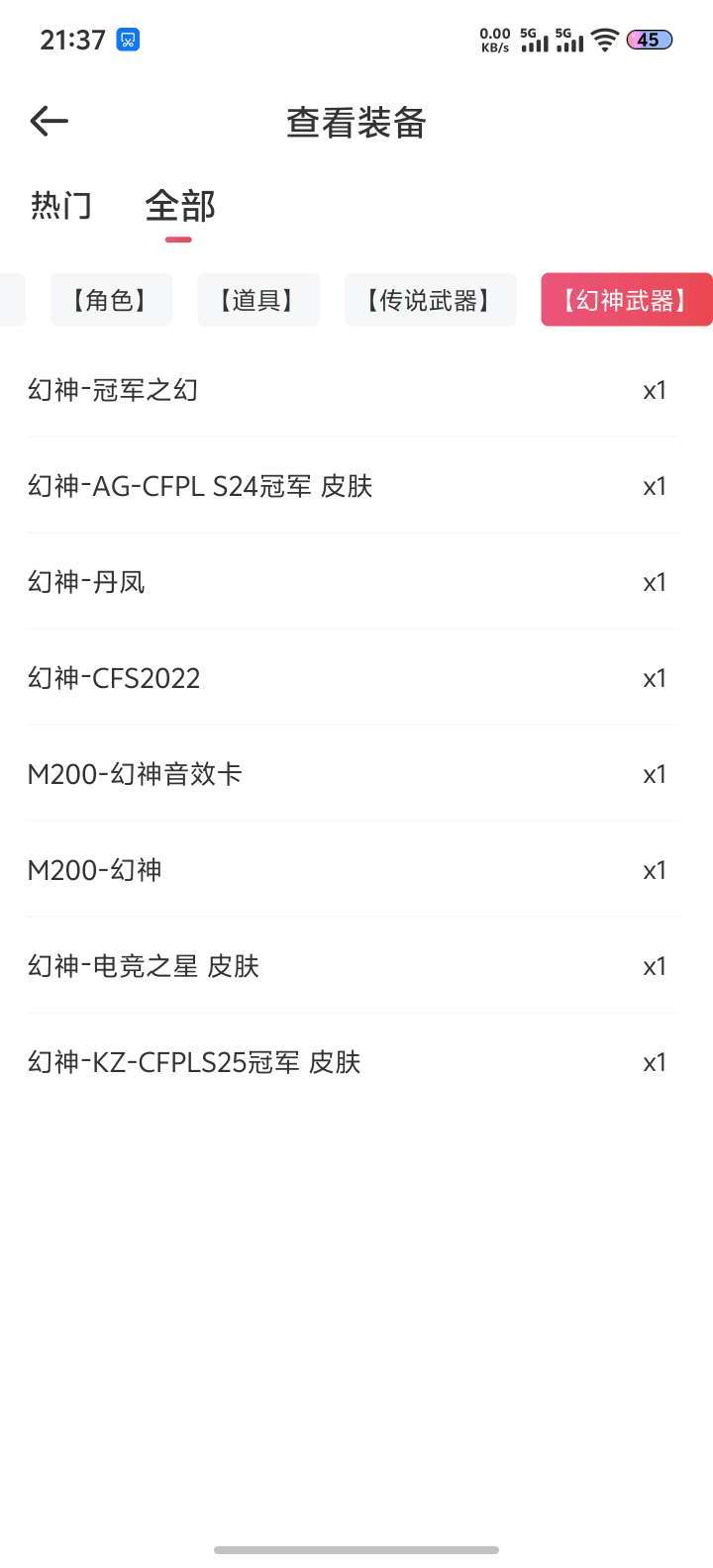The height and width of the screenshot is (1568, 713).
Task: Select the 全部 tab
Action: [179, 205]
